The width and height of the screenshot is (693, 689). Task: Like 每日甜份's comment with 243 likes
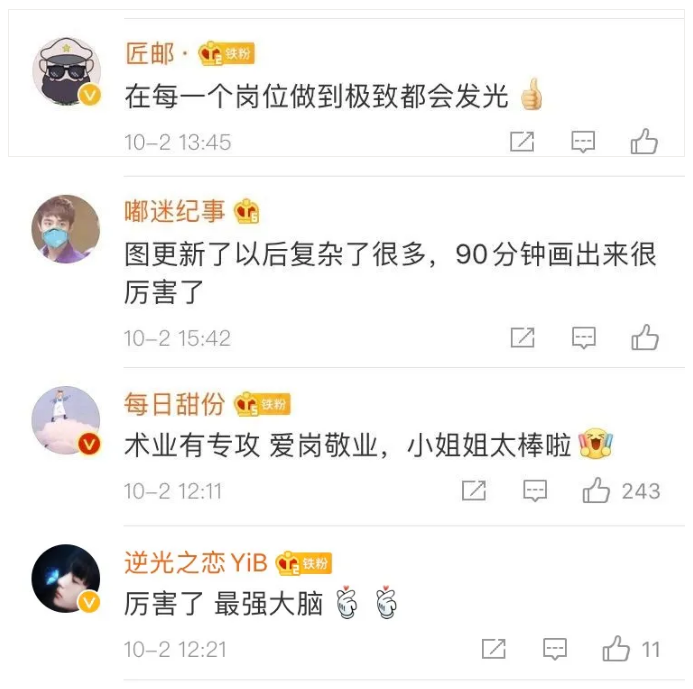point(597,491)
